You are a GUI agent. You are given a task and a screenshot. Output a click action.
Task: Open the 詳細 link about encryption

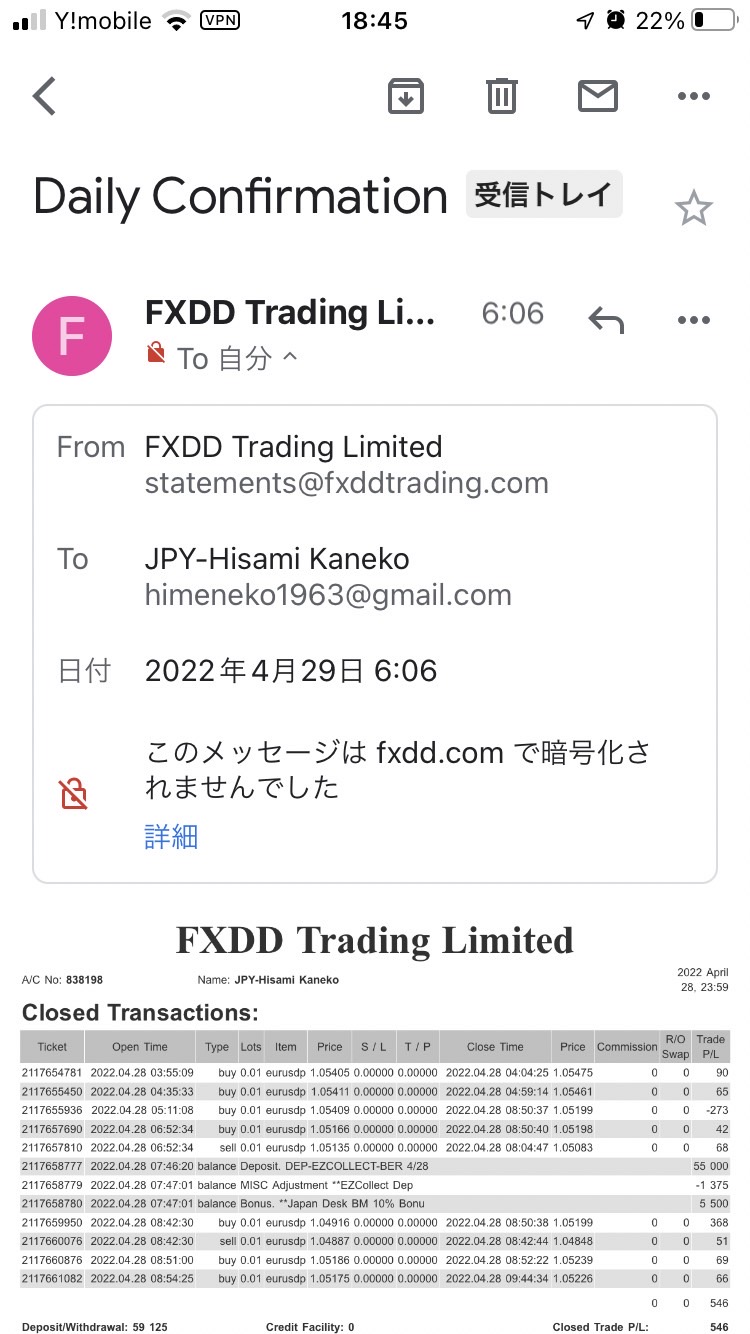171,836
